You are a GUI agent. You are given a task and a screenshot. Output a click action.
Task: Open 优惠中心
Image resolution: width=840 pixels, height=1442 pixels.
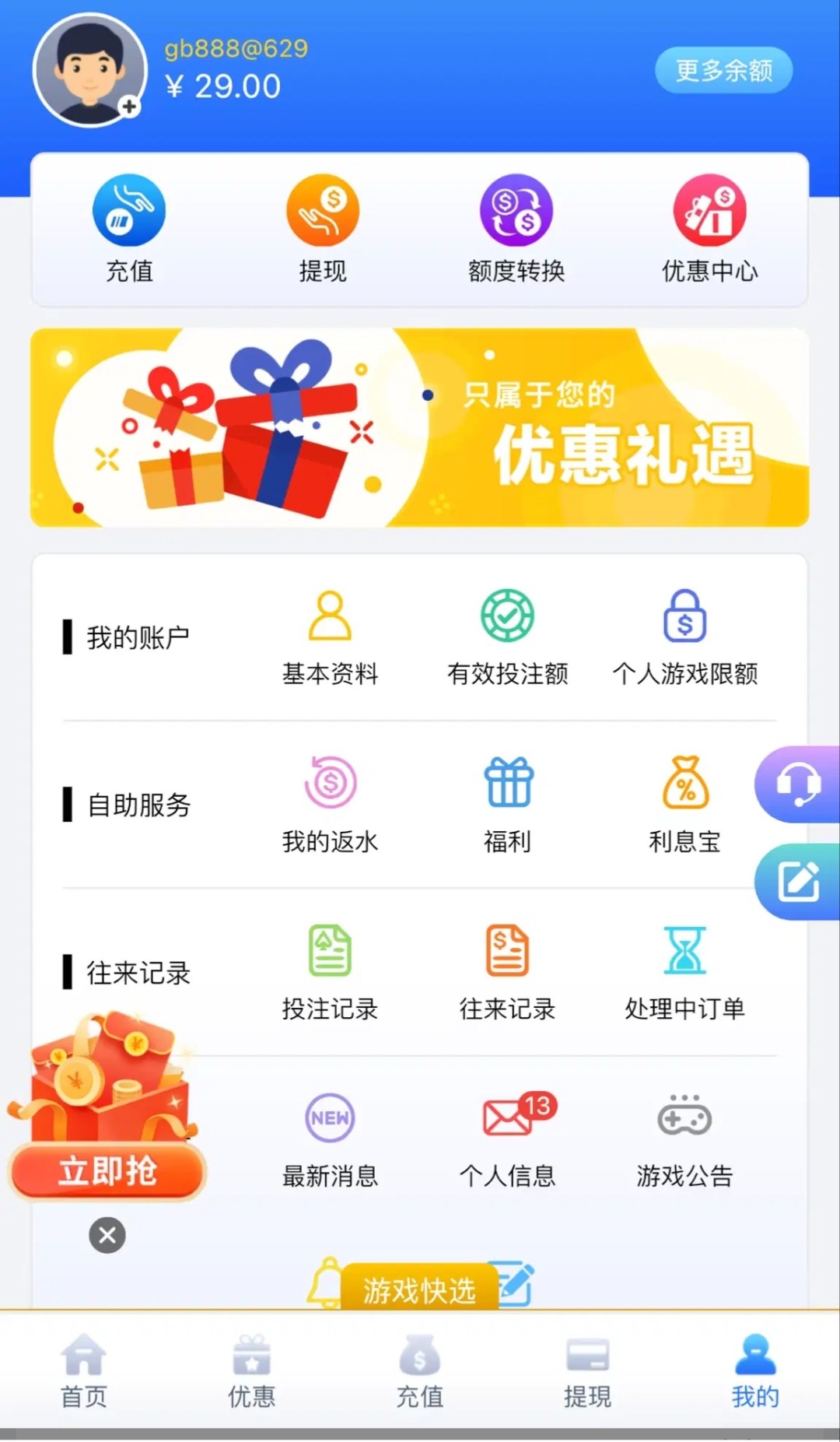coord(709,229)
